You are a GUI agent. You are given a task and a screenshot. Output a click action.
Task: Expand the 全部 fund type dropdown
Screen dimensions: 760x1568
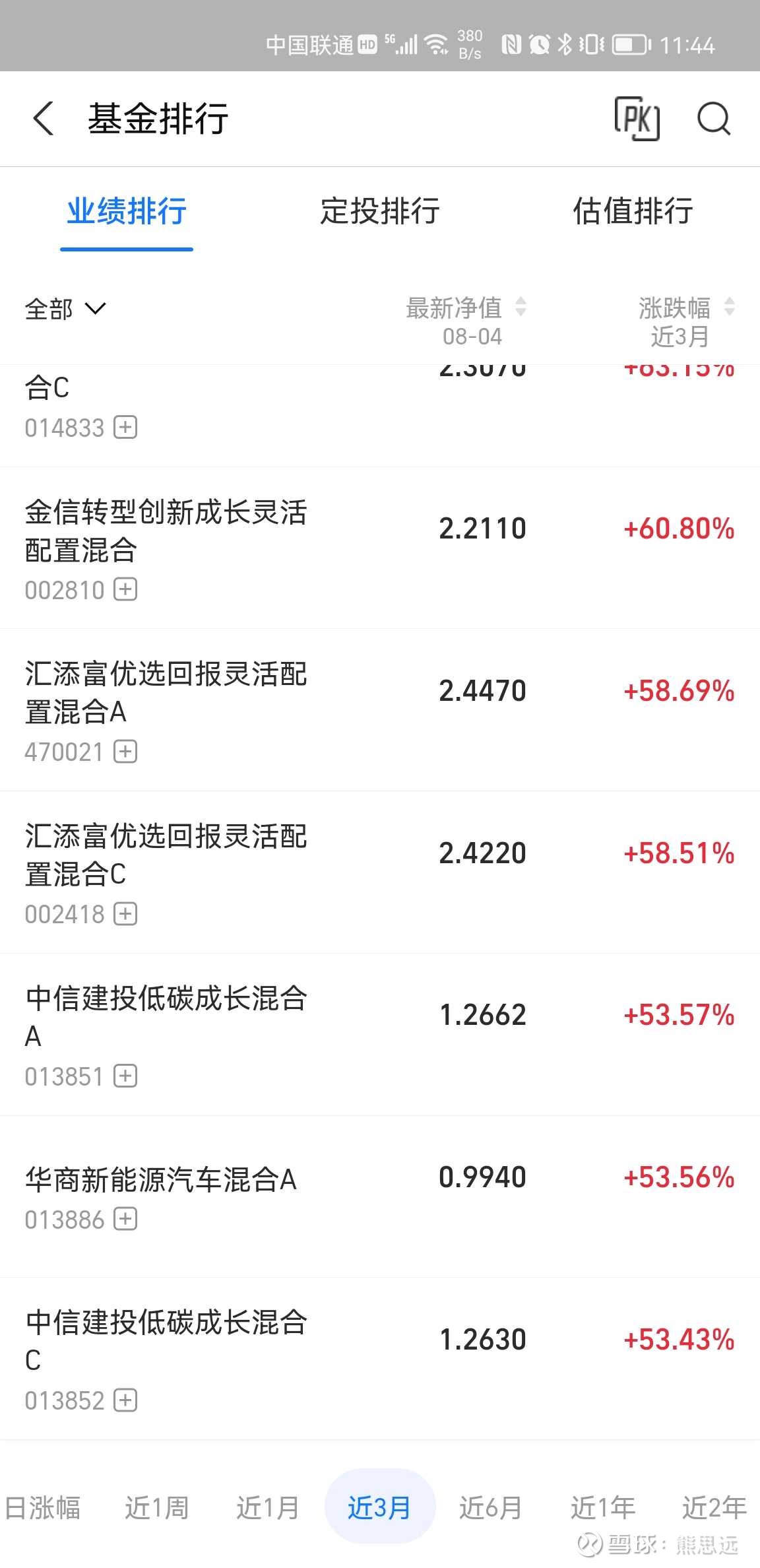click(65, 309)
